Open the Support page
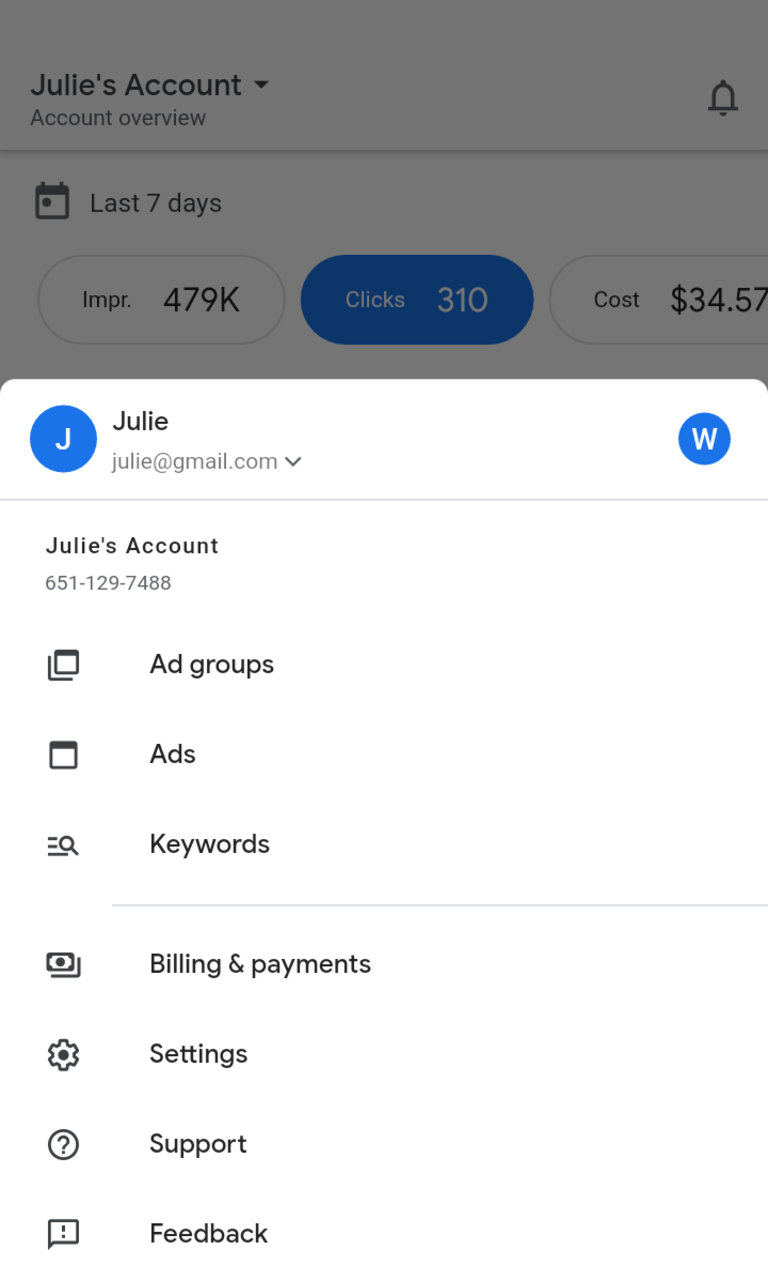768x1280 pixels. coord(198,1145)
